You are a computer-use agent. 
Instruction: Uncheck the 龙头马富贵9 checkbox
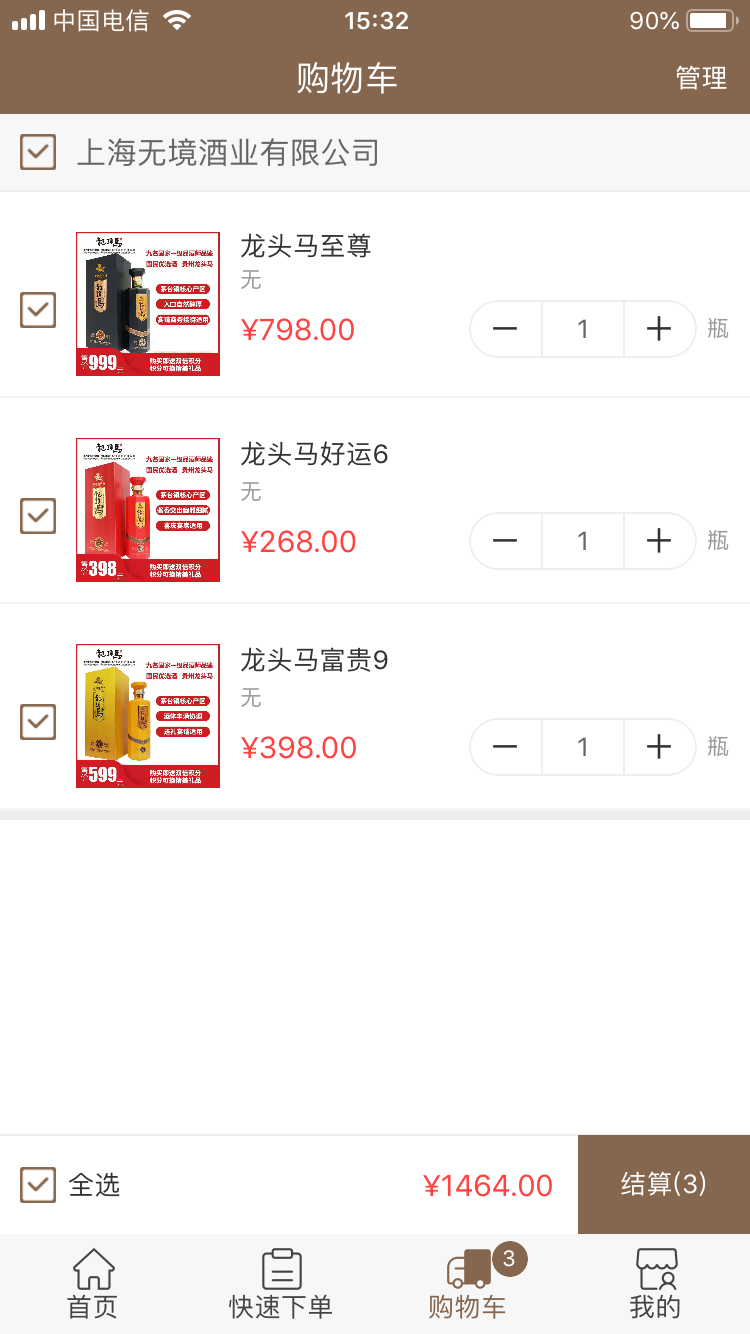click(x=37, y=723)
